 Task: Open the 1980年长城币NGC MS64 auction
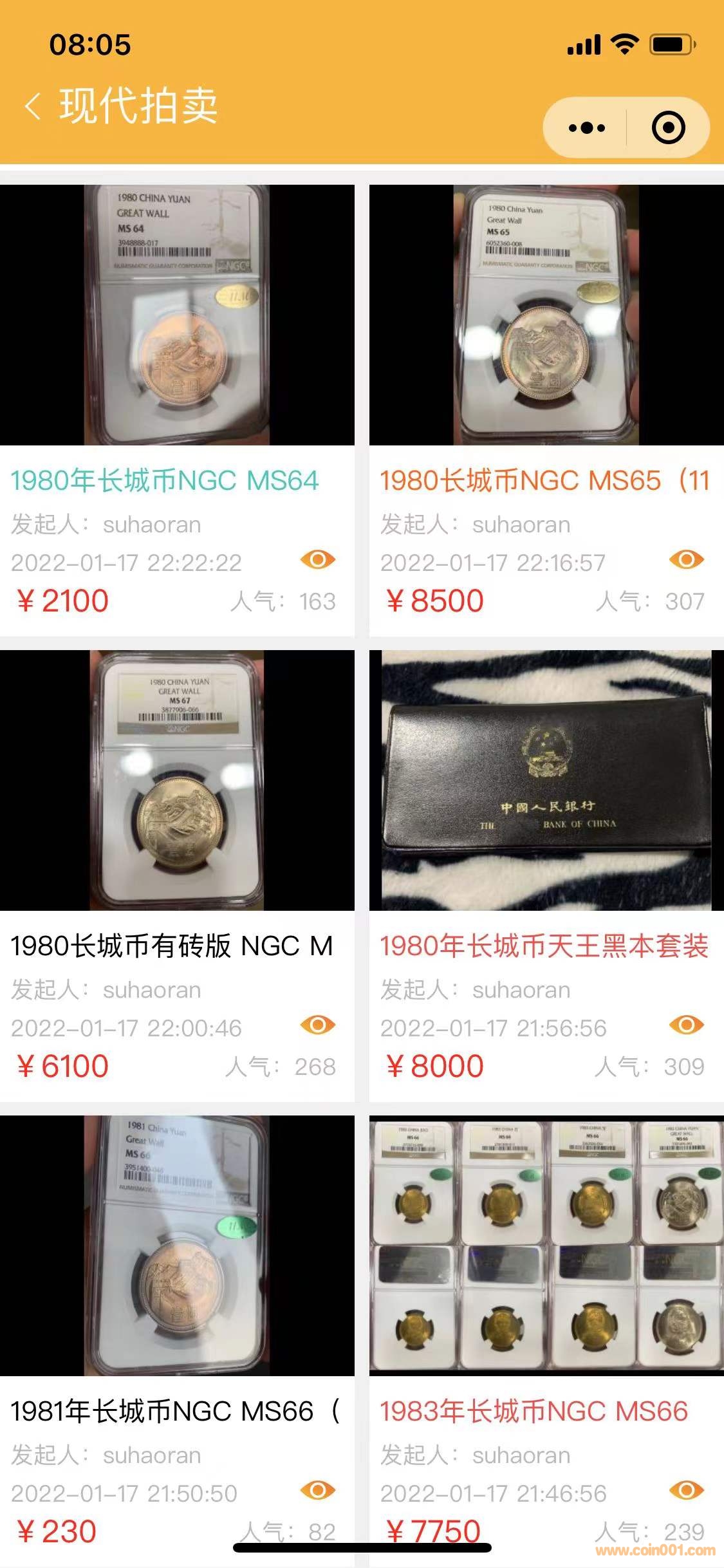pos(165,481)
